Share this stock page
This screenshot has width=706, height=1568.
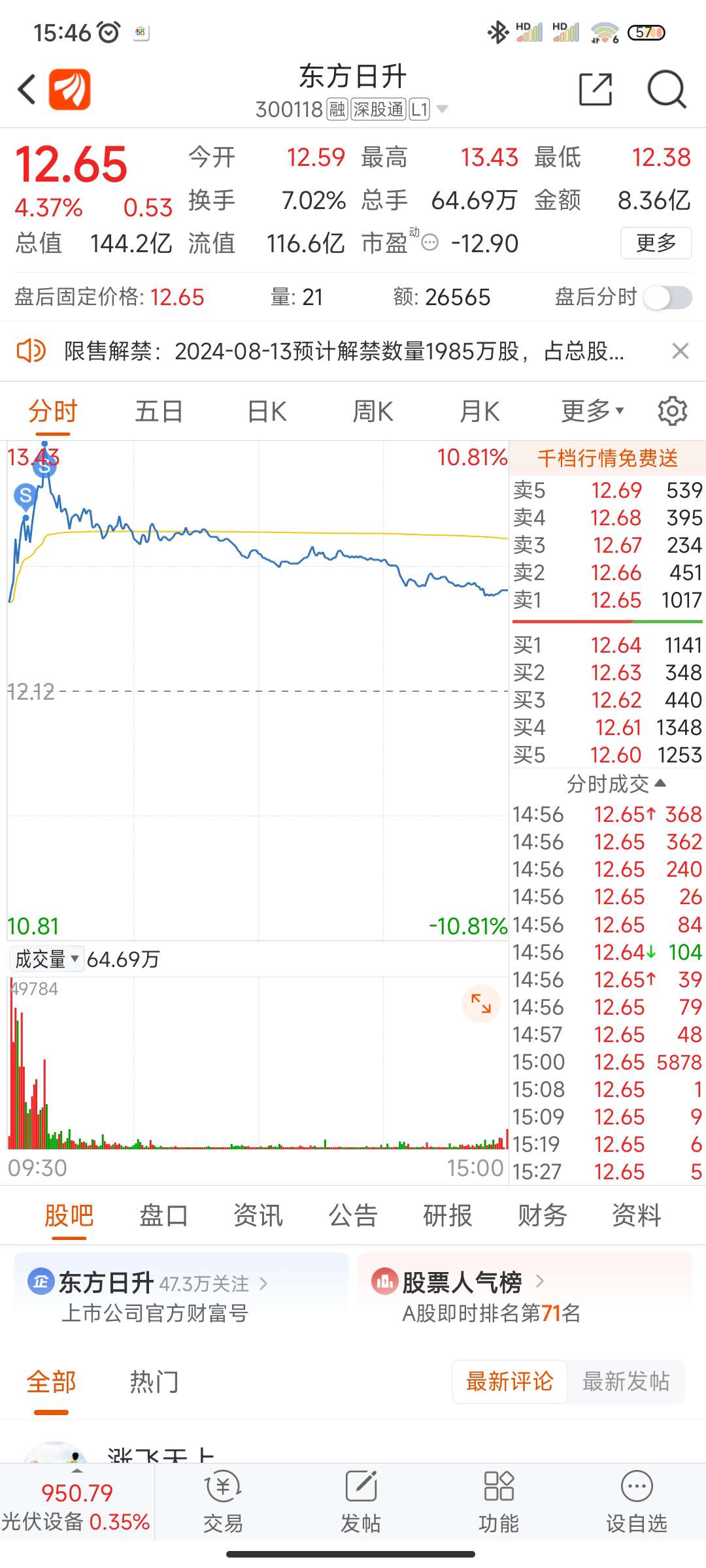(596, 90)
